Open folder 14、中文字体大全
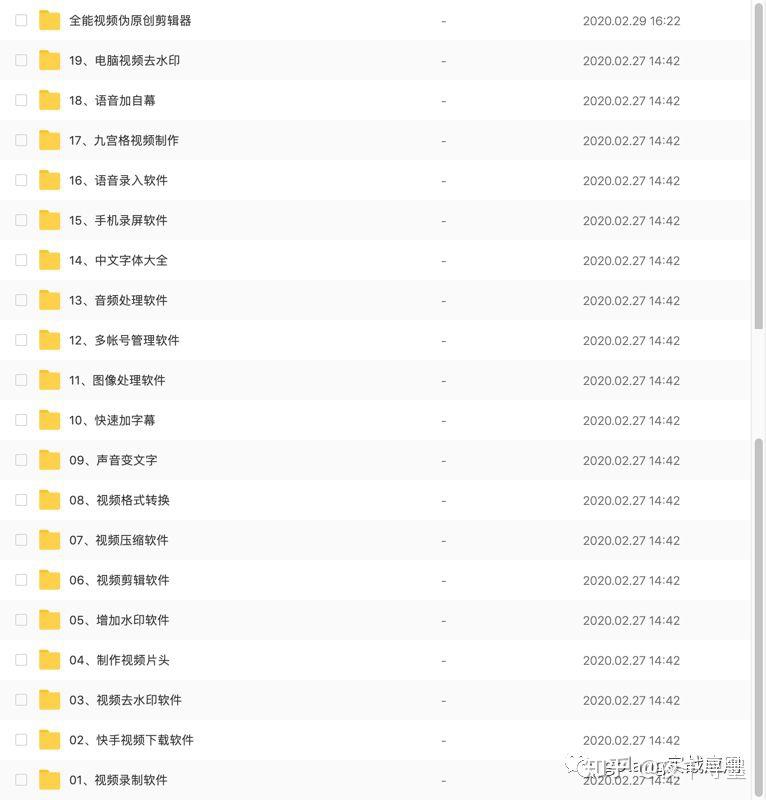Screen dimensions: 766x800 pyautogui.click(x=118, y=260)
